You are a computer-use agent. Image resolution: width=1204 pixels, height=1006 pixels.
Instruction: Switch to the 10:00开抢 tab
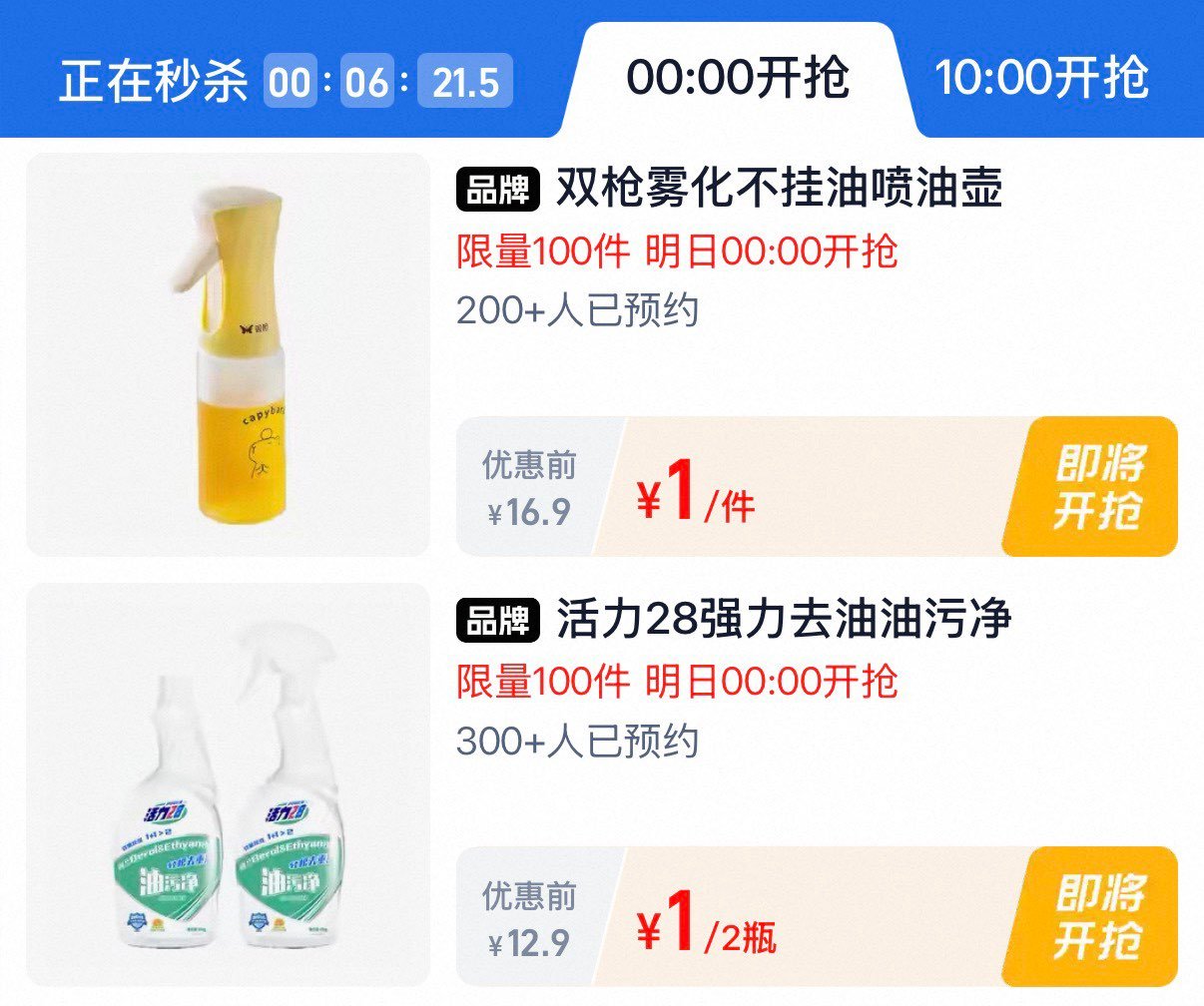(1041, 78)
